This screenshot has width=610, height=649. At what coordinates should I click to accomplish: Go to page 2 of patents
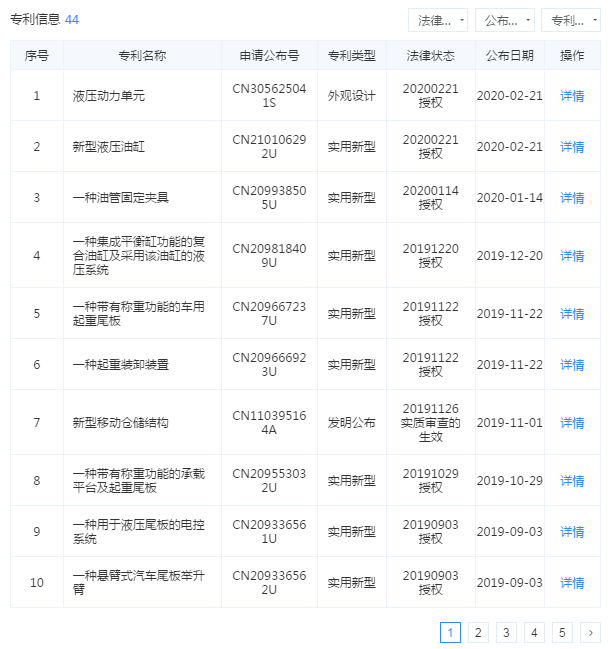click(x=478, y=632)
